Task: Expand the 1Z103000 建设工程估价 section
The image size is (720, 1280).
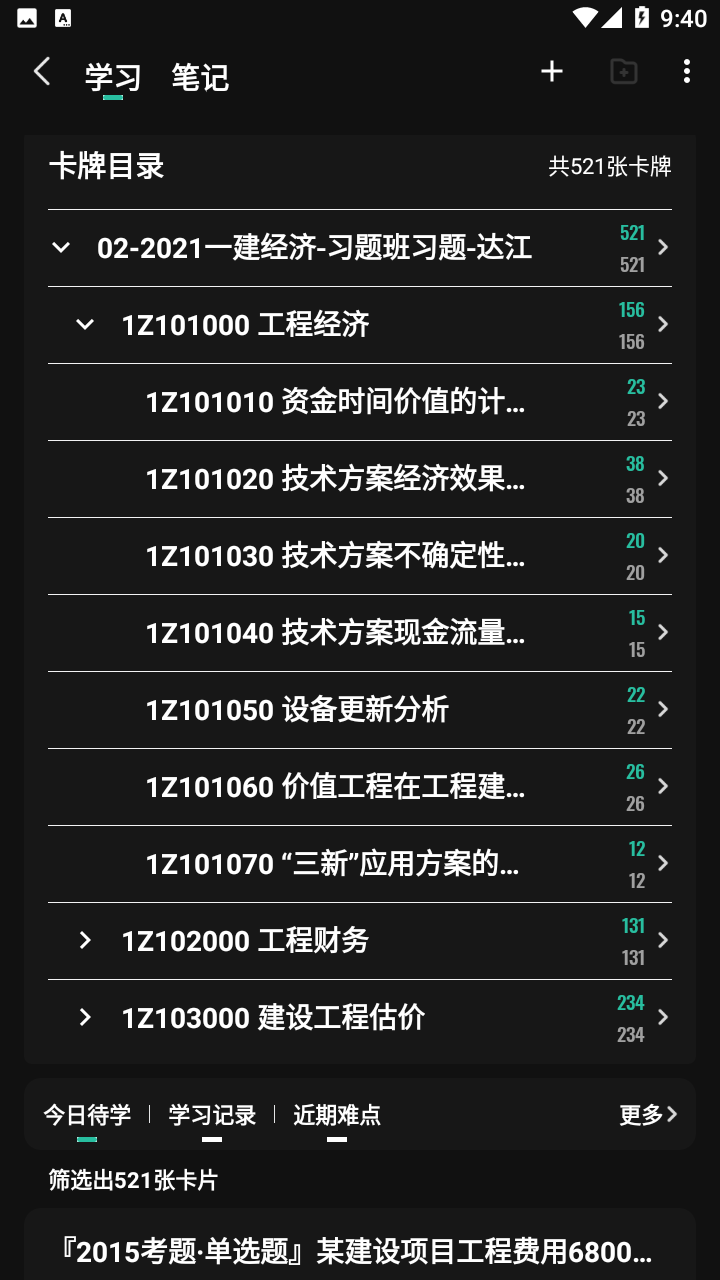Action: (x=85, y=1018)
